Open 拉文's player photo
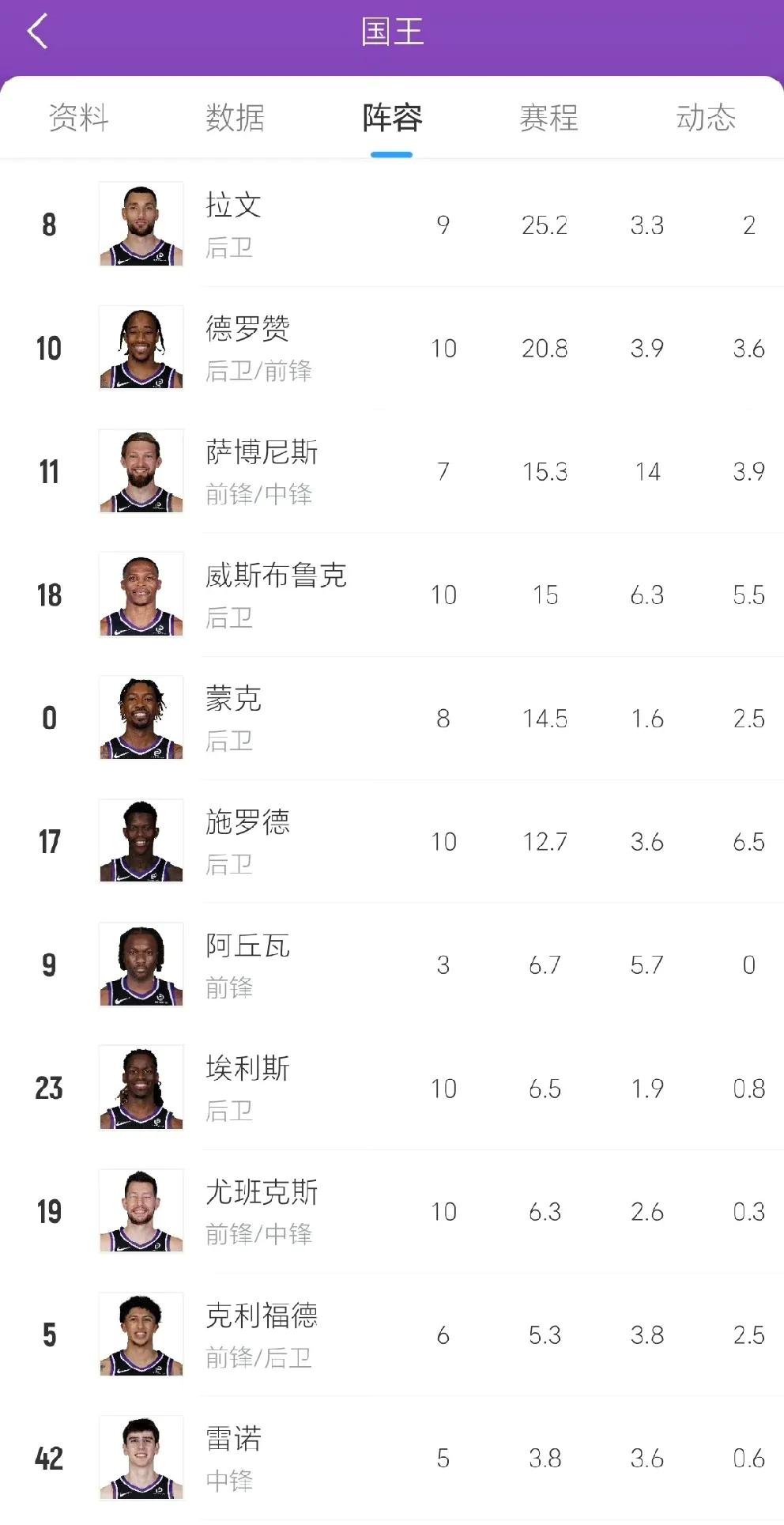 pyautogui.click(x=141, y=225)
